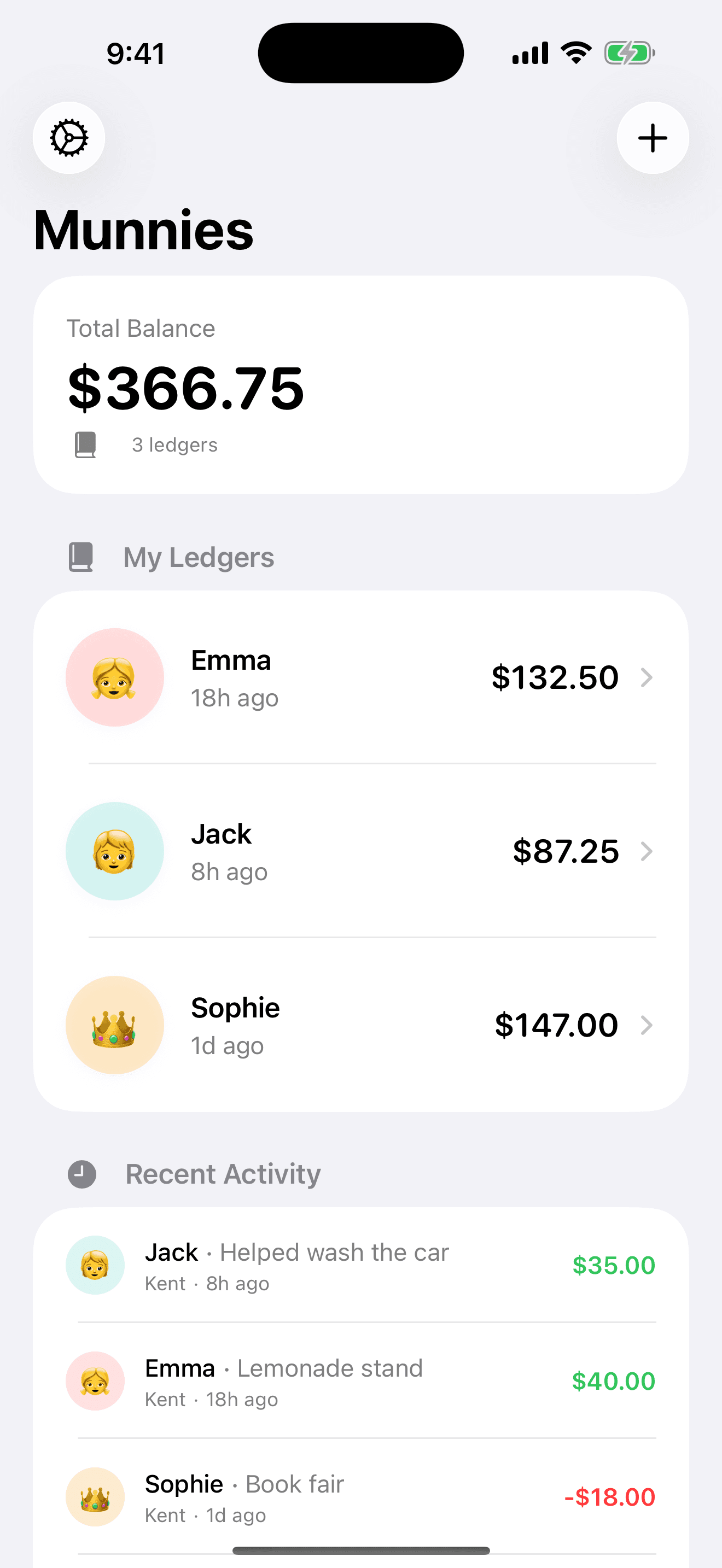This screenshot has height=1568, width=722.
Task: Click Jack's green avatar icon
Action: [x=114, y=852]
